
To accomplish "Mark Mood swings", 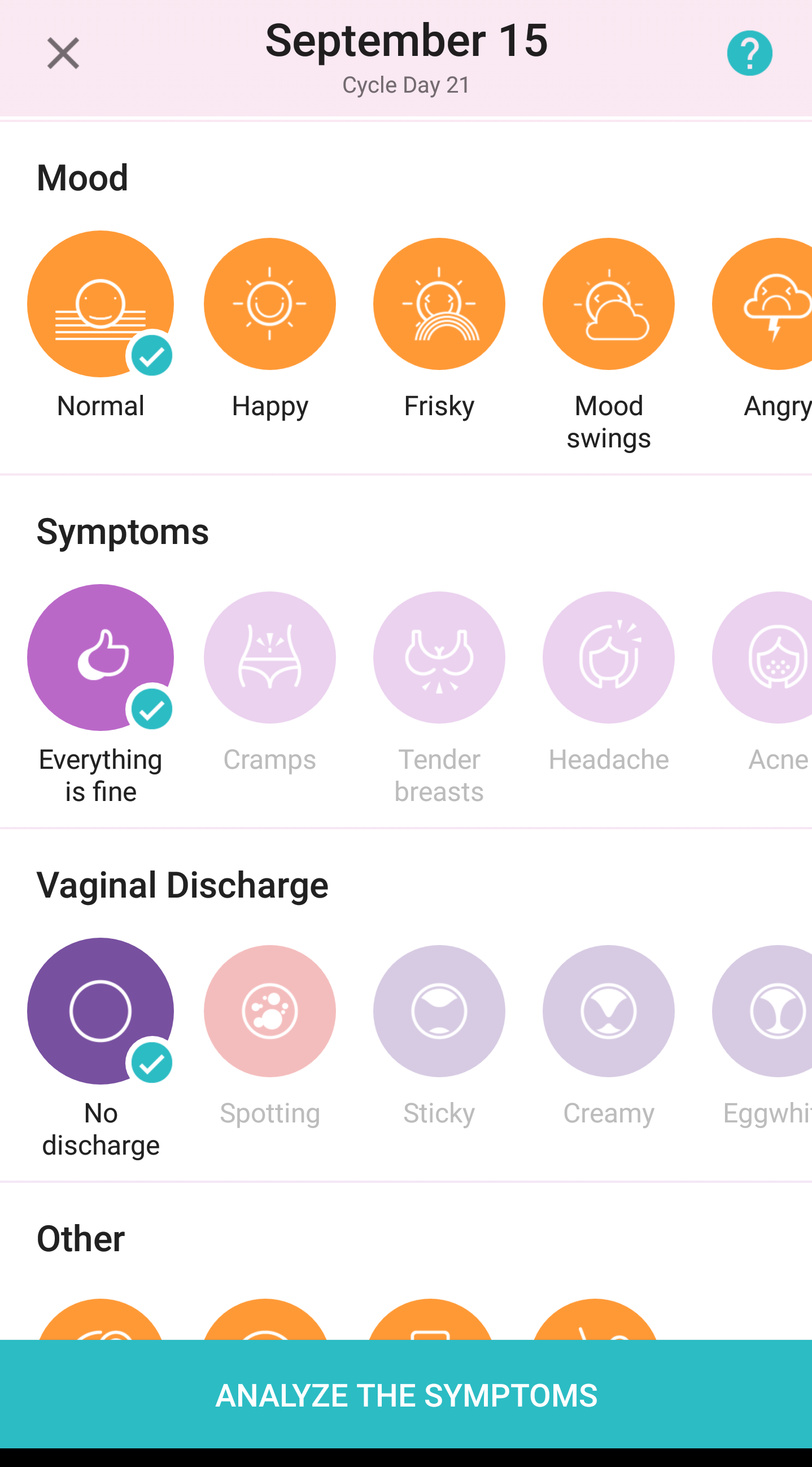I will point(608,304).
